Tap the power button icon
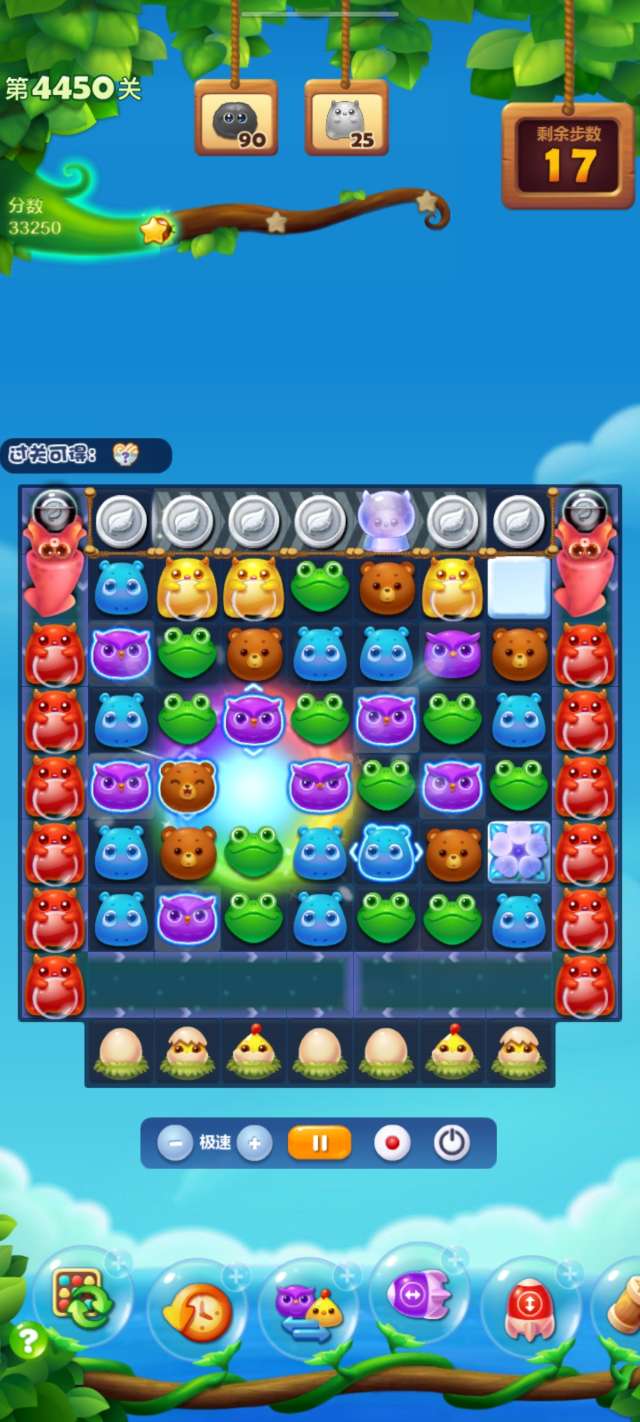640x1422 pixels. tap(452, 1143)
